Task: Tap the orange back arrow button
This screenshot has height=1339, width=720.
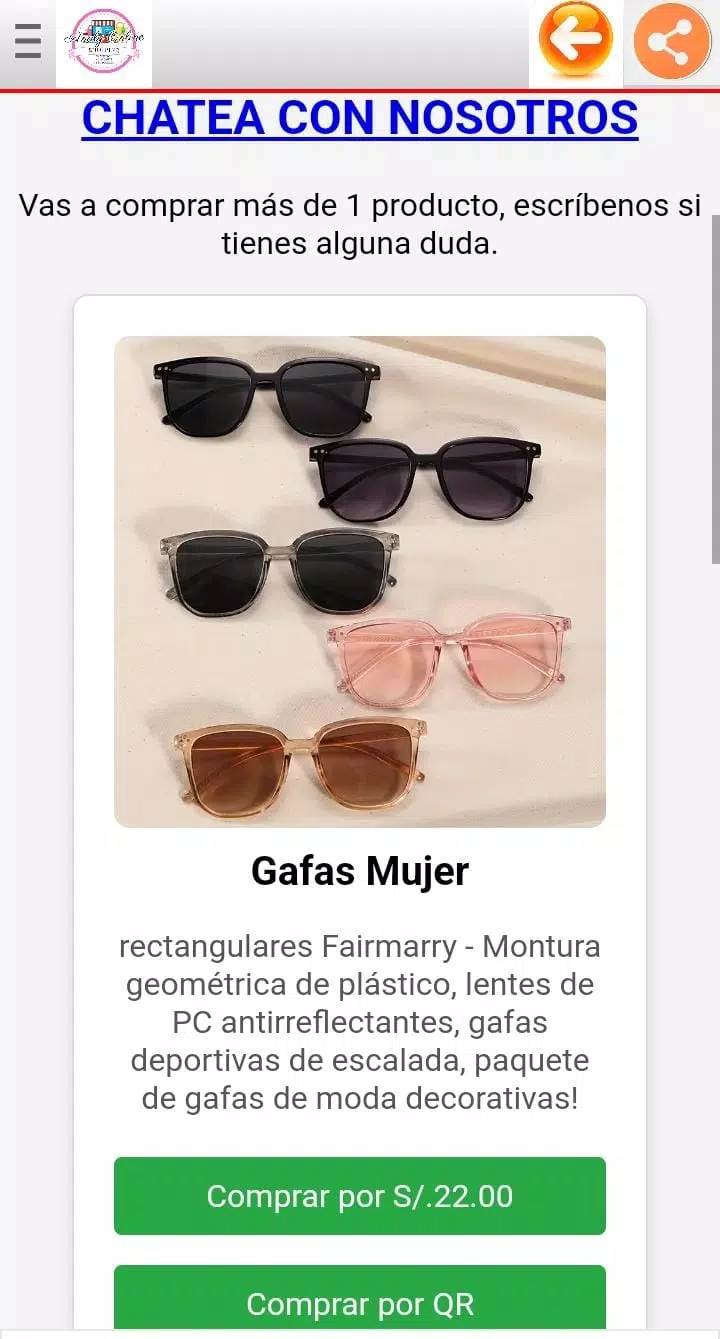Action: (x=575, y=41)
